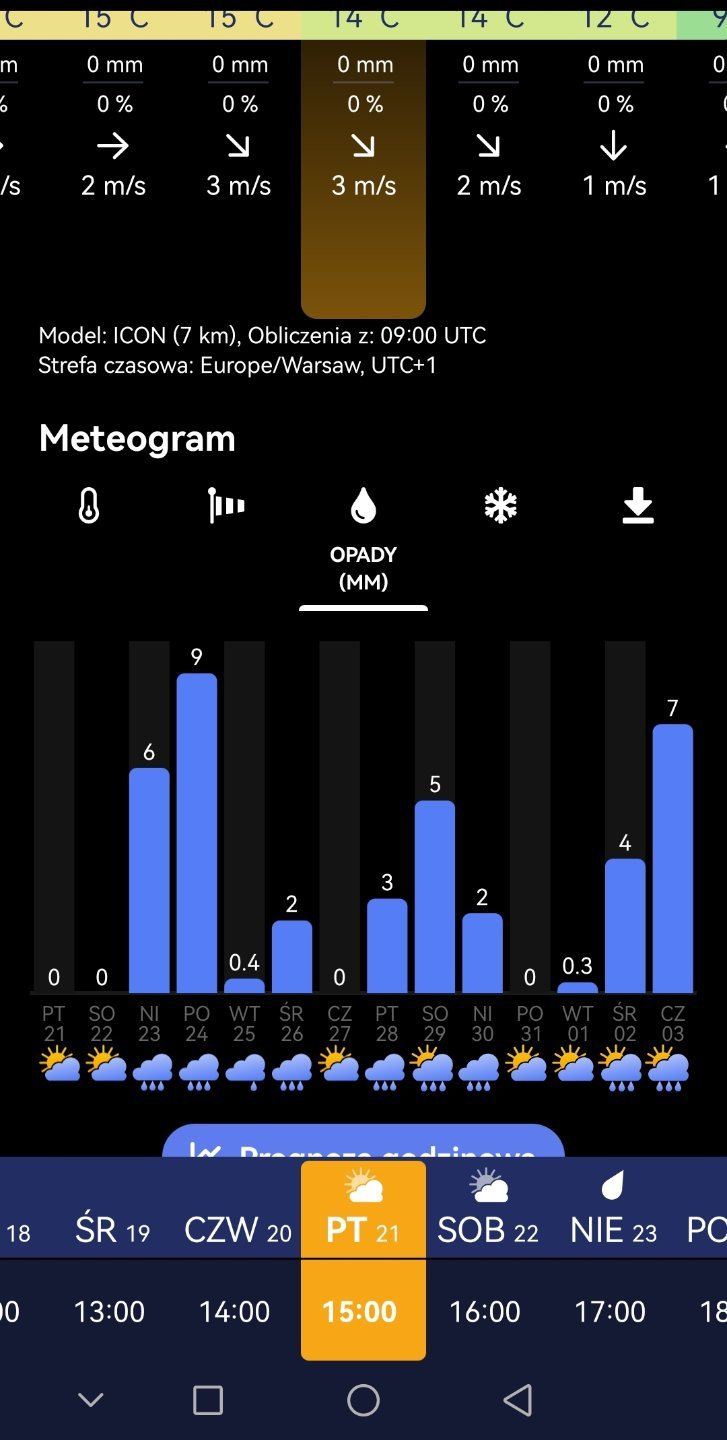Select the 15:00 hour
727x1440 pixels.
pos(360,1311)
